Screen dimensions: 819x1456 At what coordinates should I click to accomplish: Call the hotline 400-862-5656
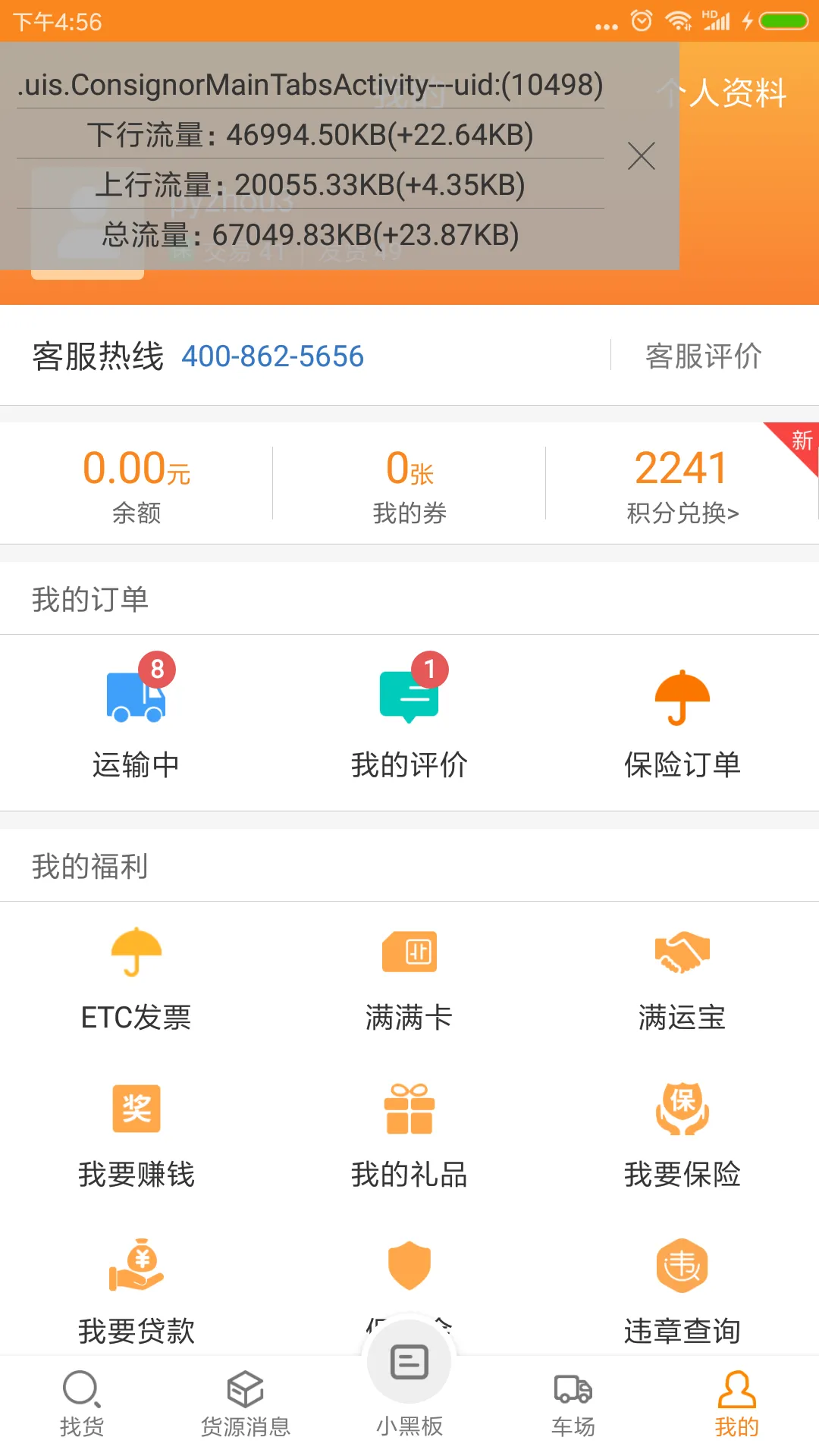coord(272,356)
